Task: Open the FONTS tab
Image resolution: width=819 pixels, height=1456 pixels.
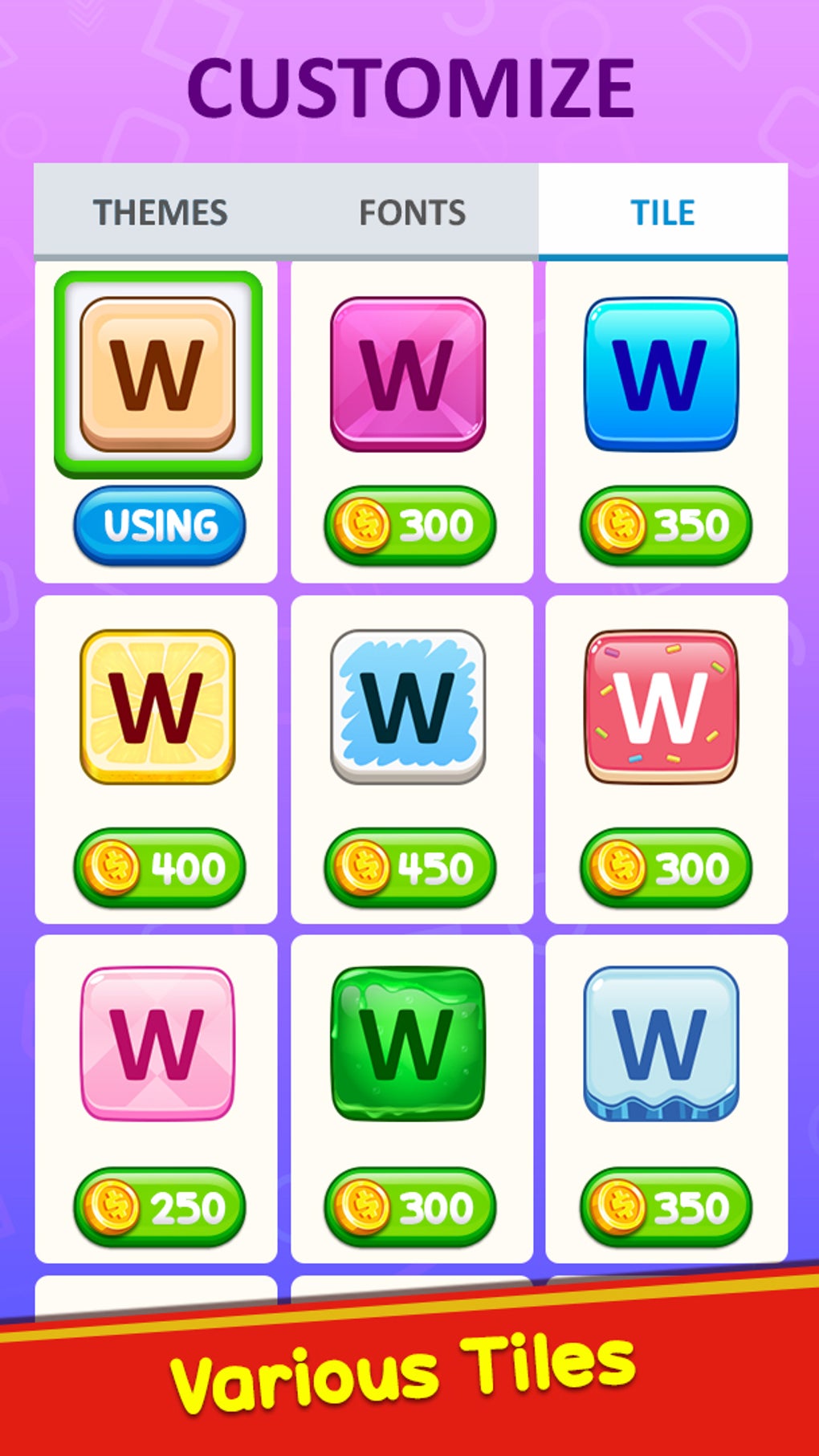Action: click(411, 212)
